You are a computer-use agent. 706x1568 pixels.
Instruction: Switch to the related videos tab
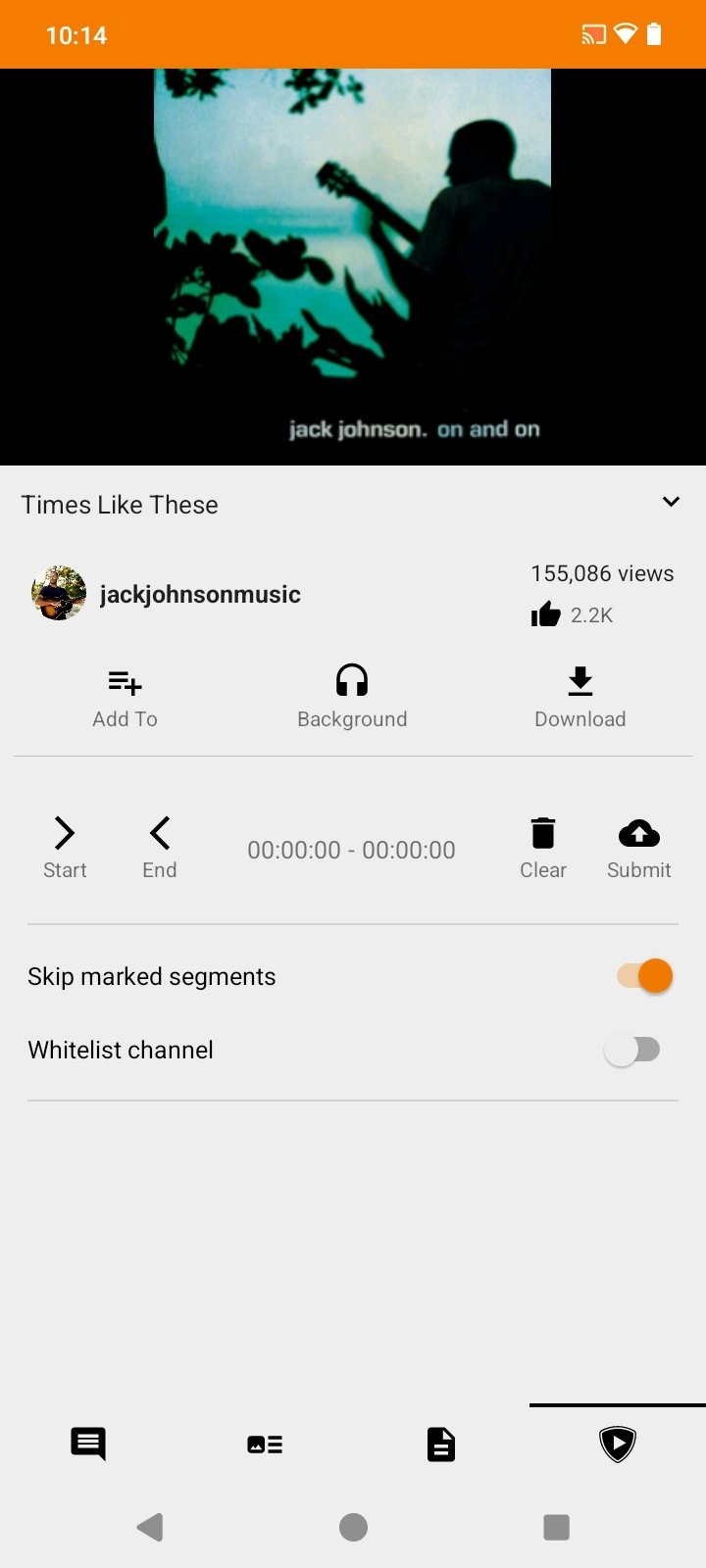[265, 1444]
